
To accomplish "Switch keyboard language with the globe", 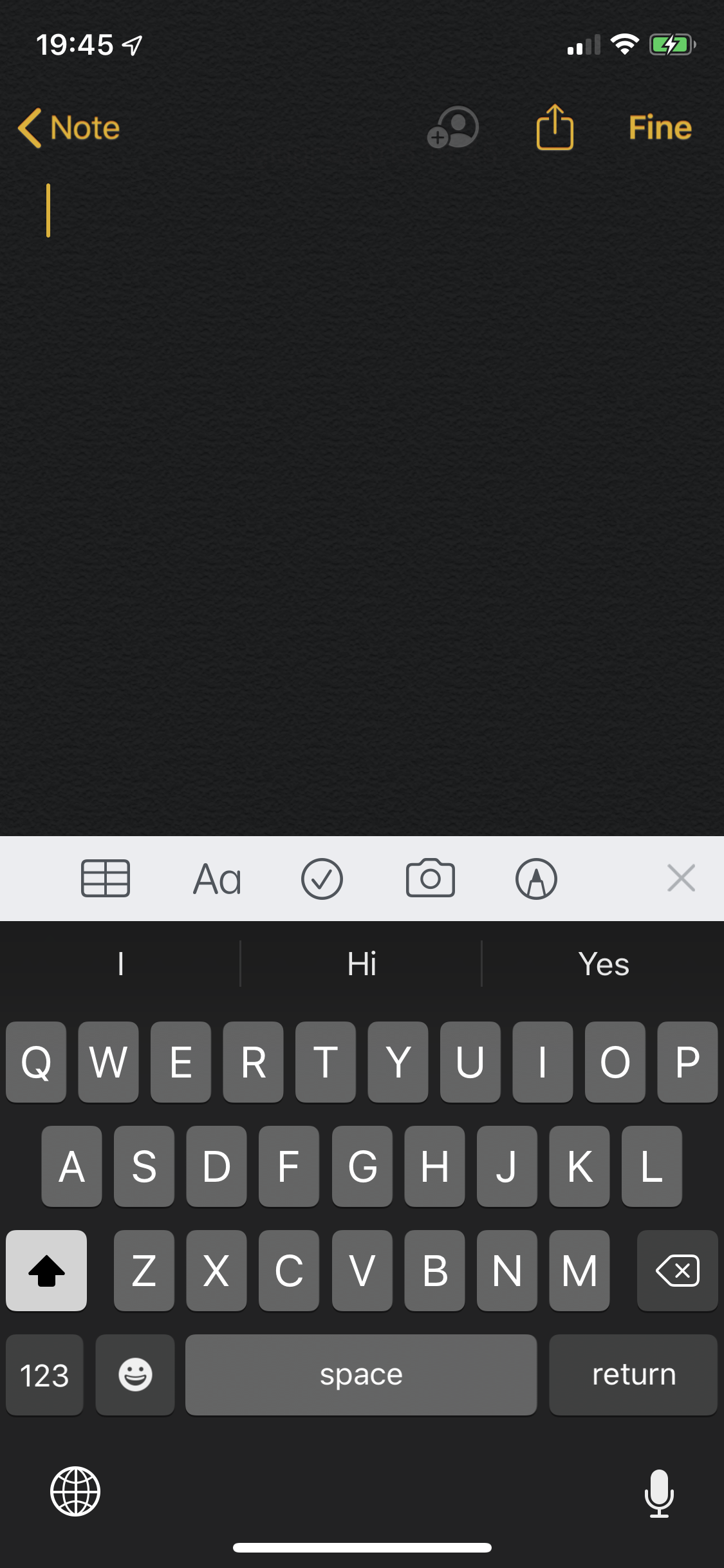I will click(75, 1491).
